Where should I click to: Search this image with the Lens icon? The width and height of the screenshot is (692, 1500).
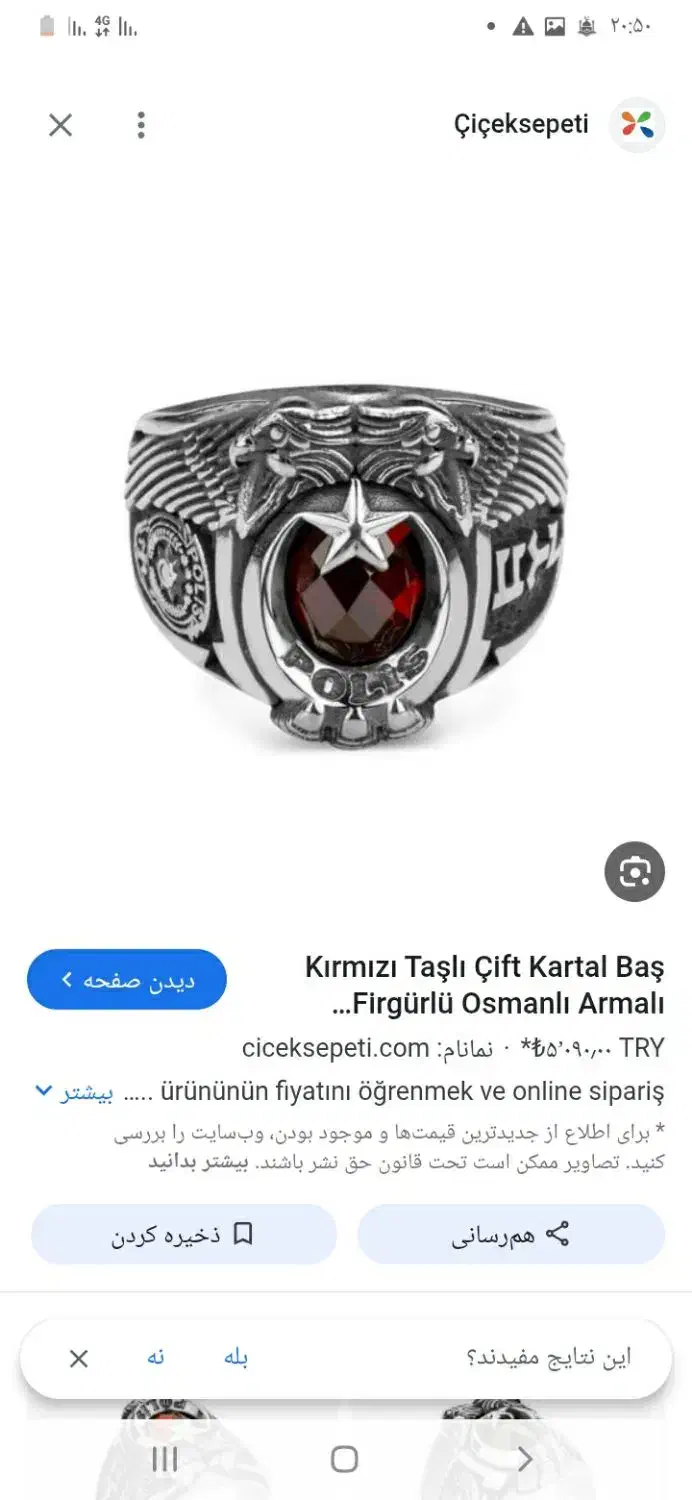click(635, 872)
